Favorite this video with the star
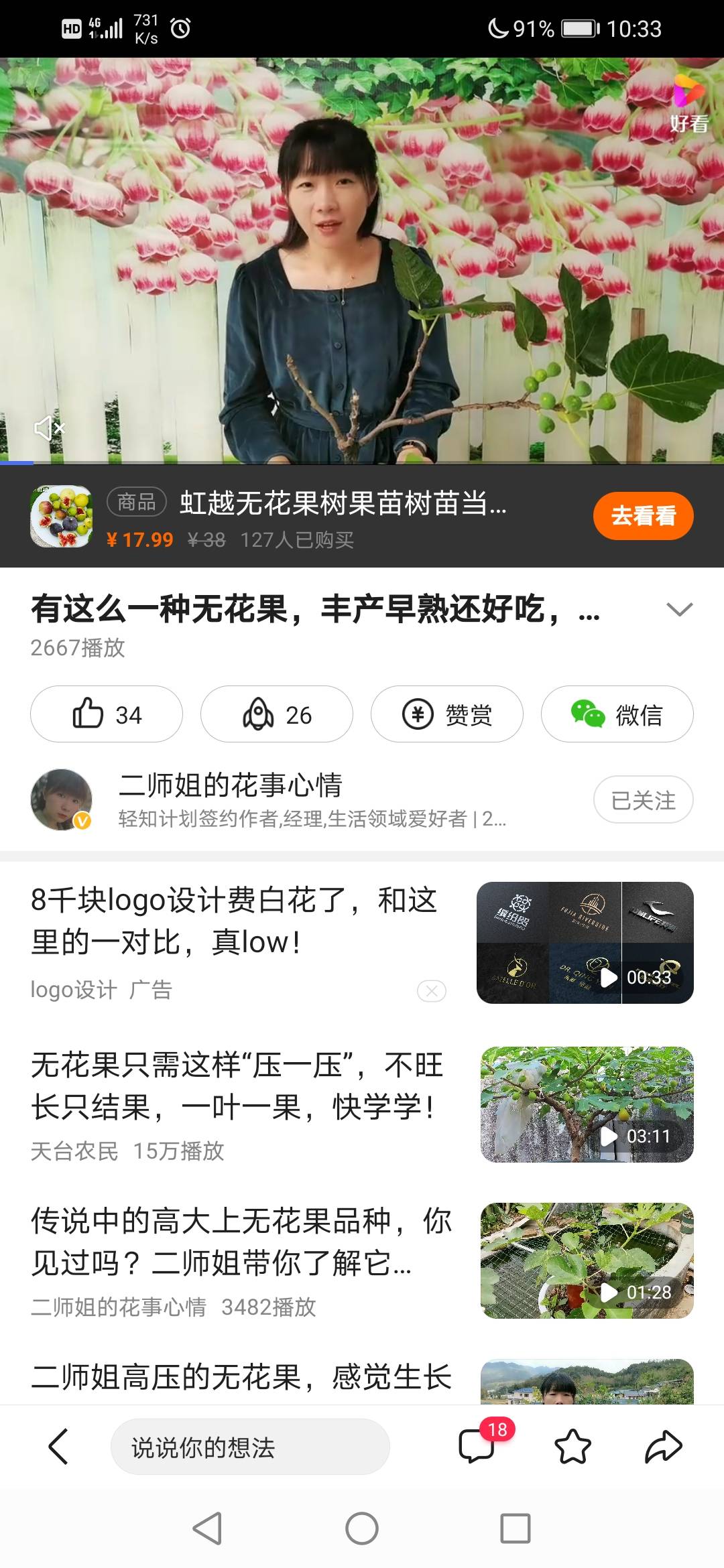The width and height of the screenshot is (724, 1568). coord(572,1446)
